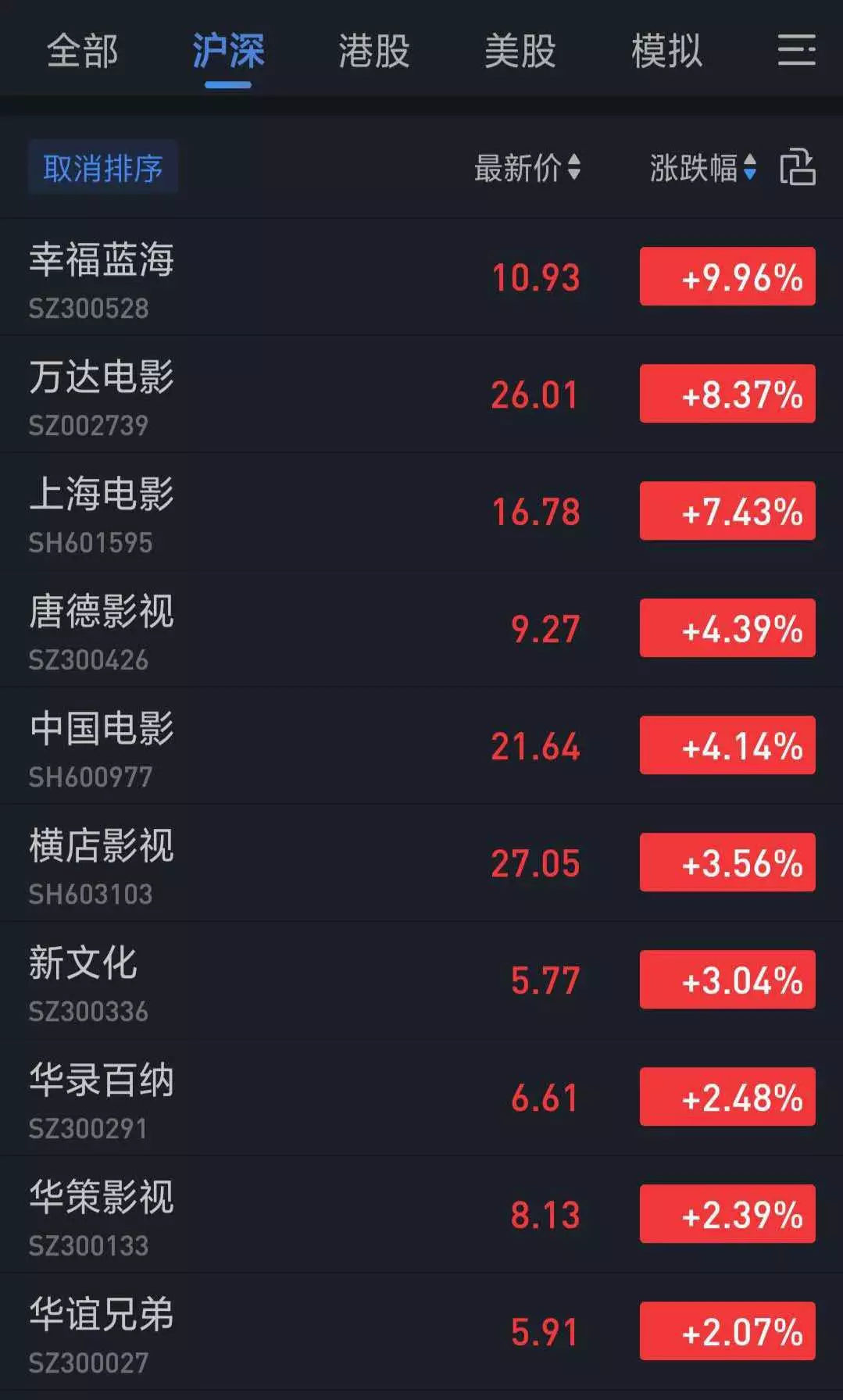This screenshot has height=1400, width=843.
Task: Tap the share icon beside 涨跌幅
Action: coord(798,167)
